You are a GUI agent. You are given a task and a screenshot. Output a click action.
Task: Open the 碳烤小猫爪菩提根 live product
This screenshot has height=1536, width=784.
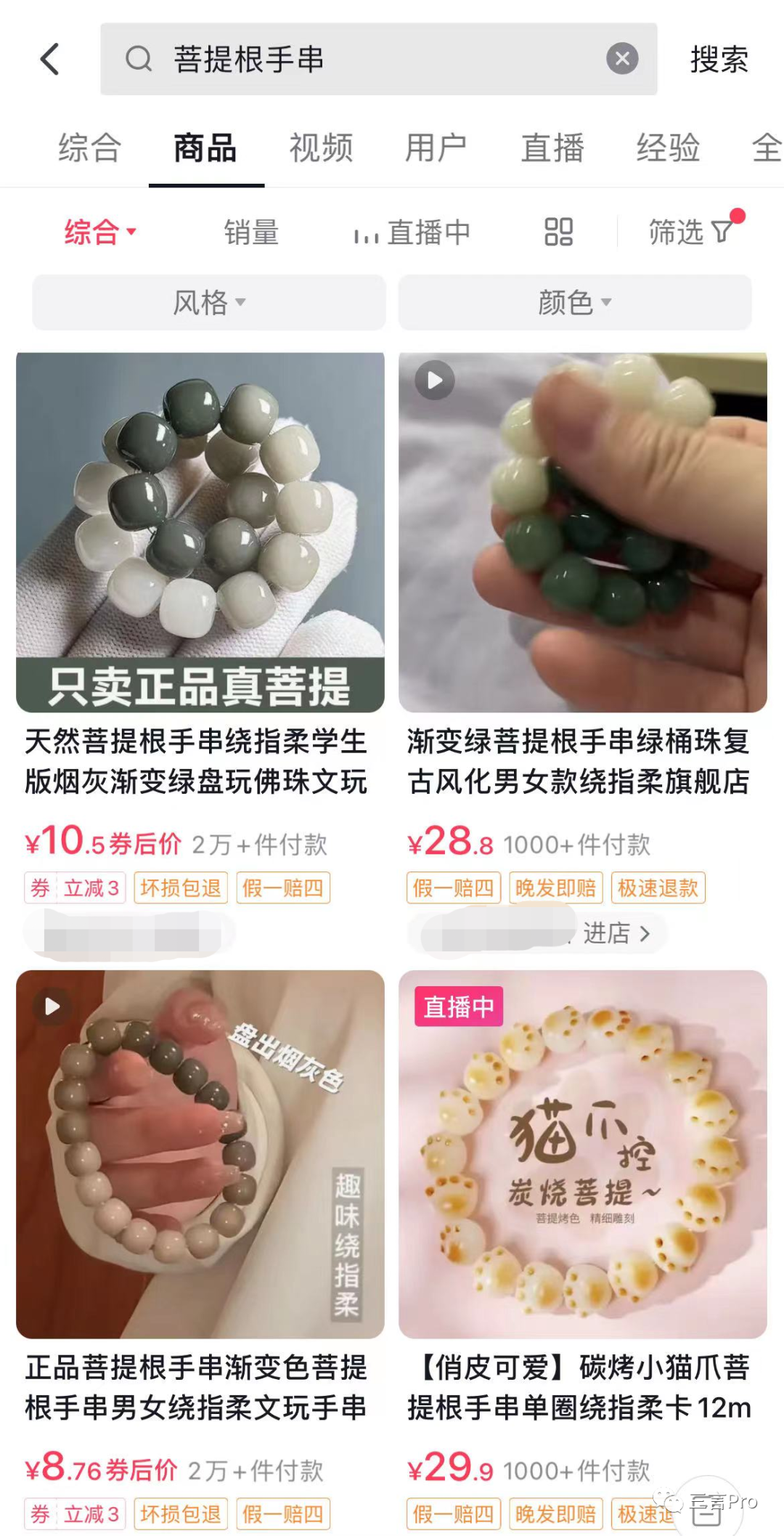coord(582,1155)
